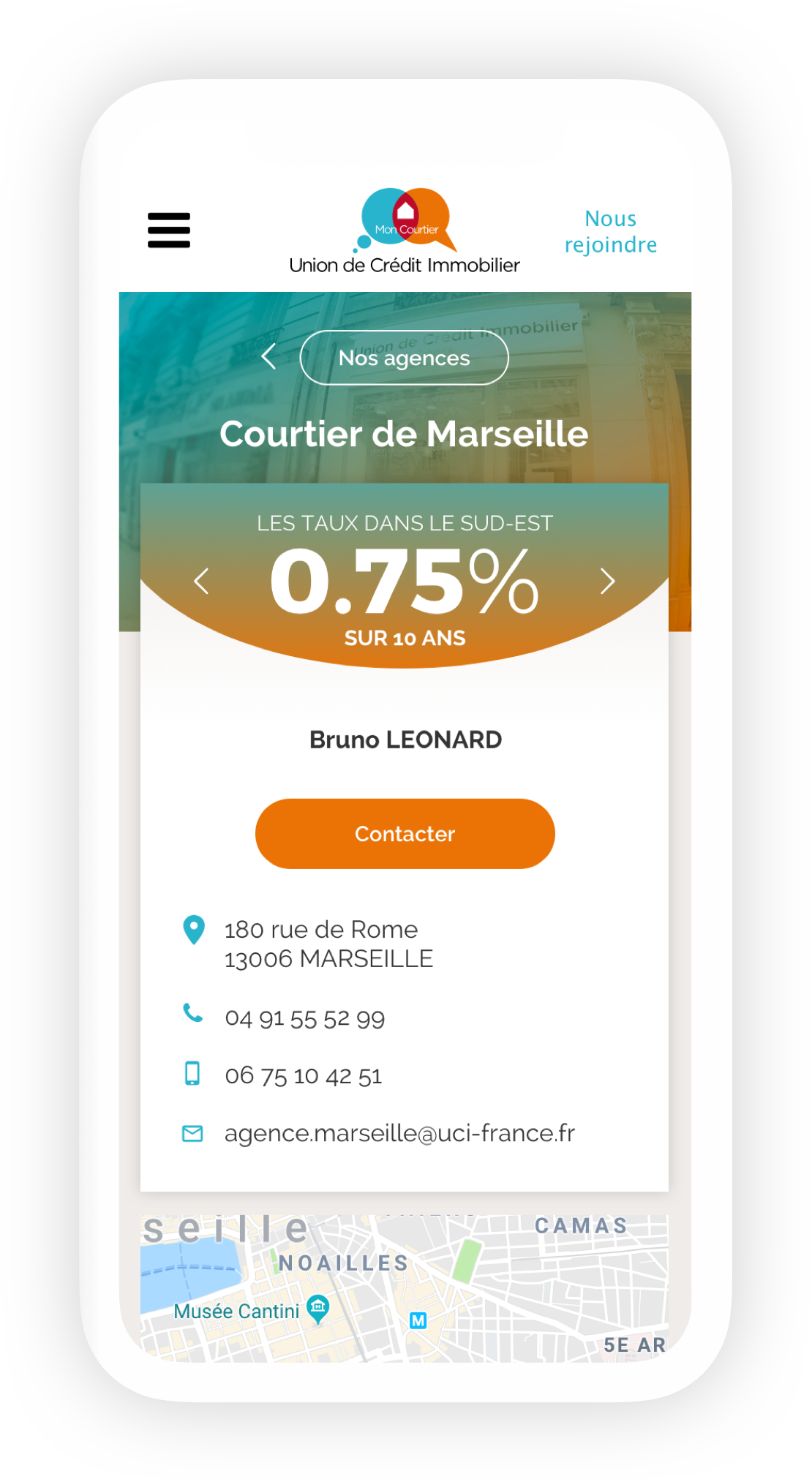Open the Musée Cantini marker on the map
Screen dimensions: 812x1482
coord(317,1309)
